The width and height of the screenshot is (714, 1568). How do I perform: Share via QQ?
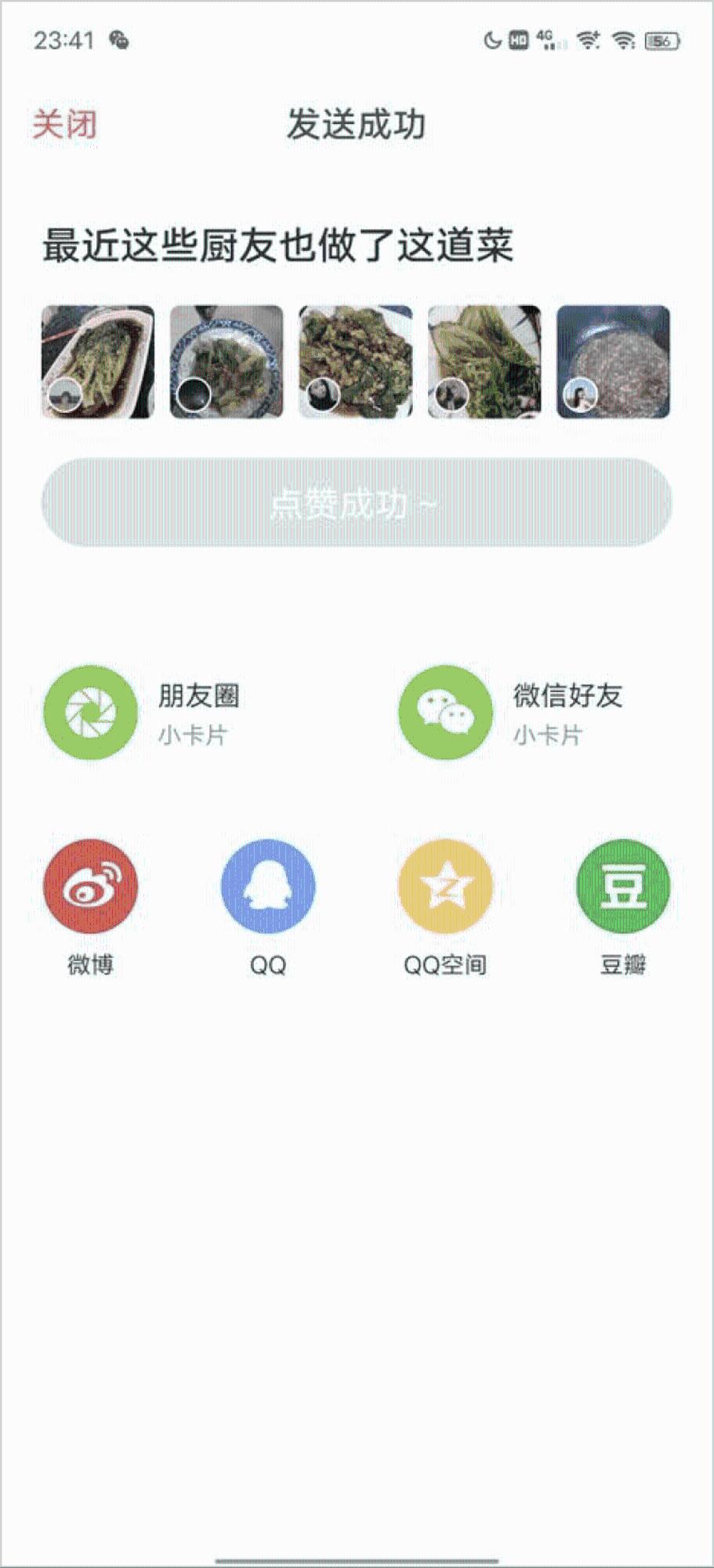[268, 887]
